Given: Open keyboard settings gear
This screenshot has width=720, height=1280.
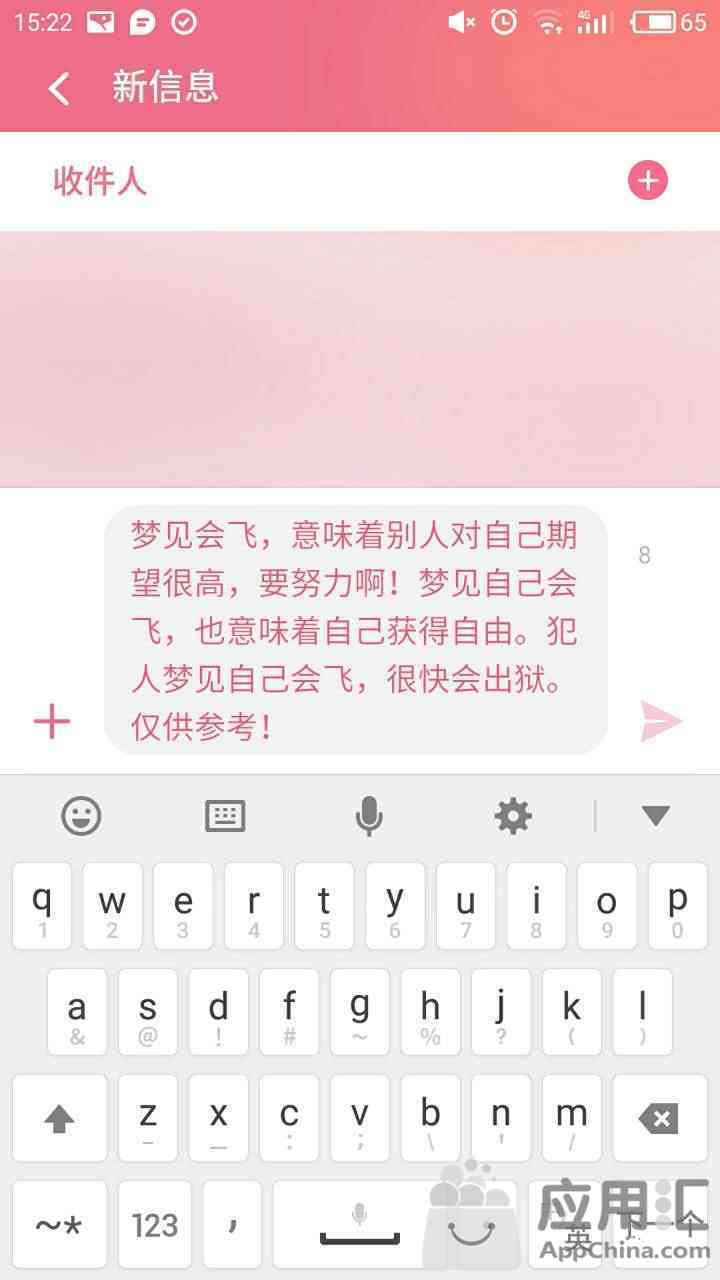Looking at the screenshot, I should tap(513, 816).
